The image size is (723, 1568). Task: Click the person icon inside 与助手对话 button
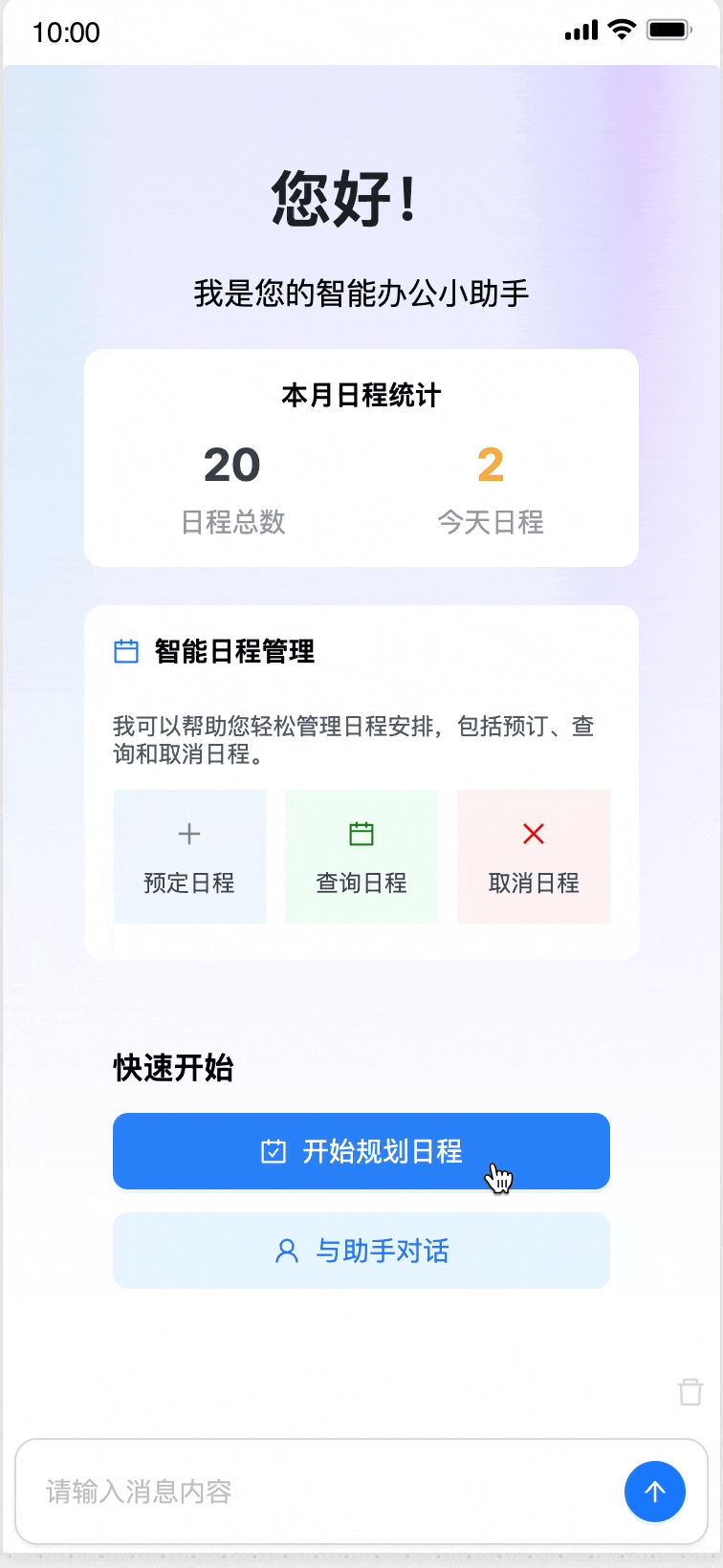pyautogui.click(x=285, y=1251)
